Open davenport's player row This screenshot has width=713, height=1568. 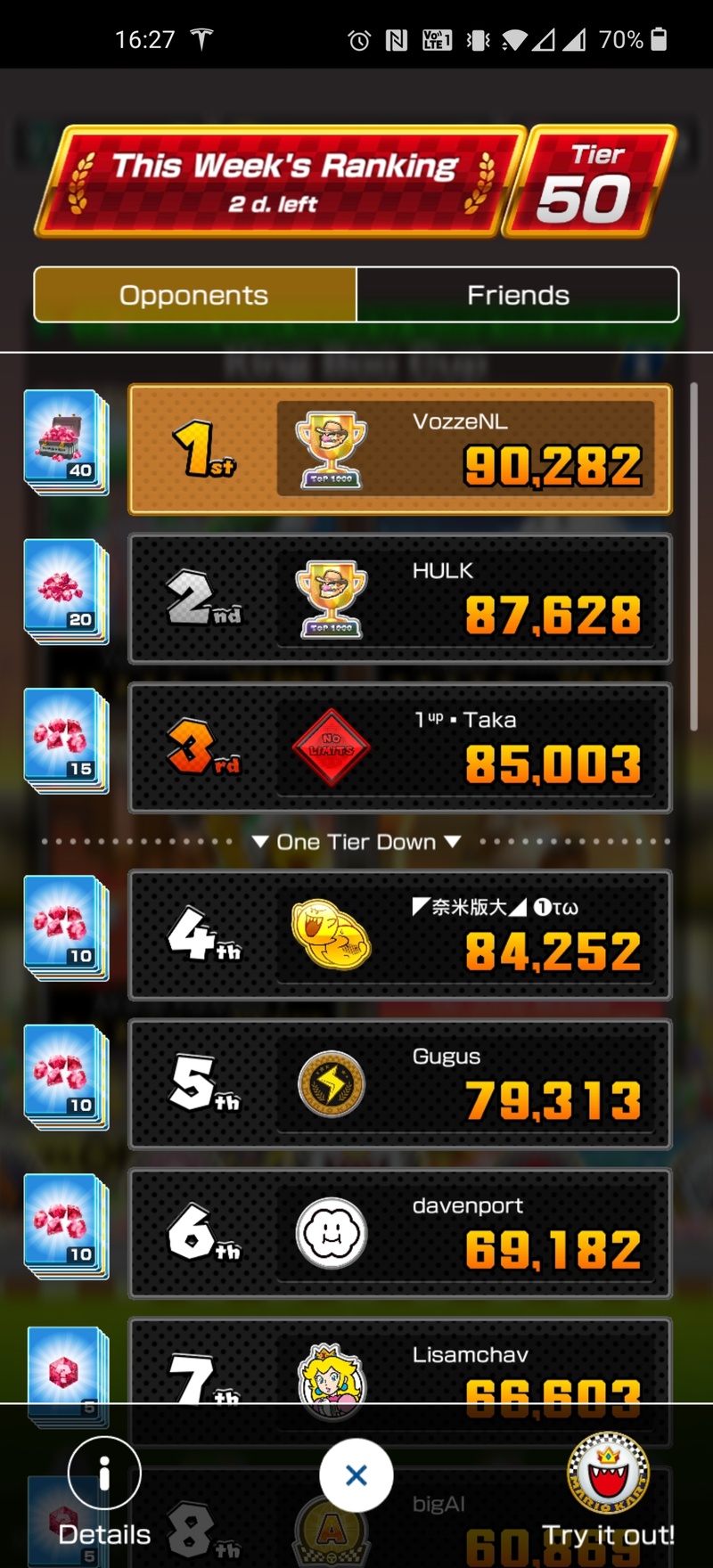point(400,1233)
